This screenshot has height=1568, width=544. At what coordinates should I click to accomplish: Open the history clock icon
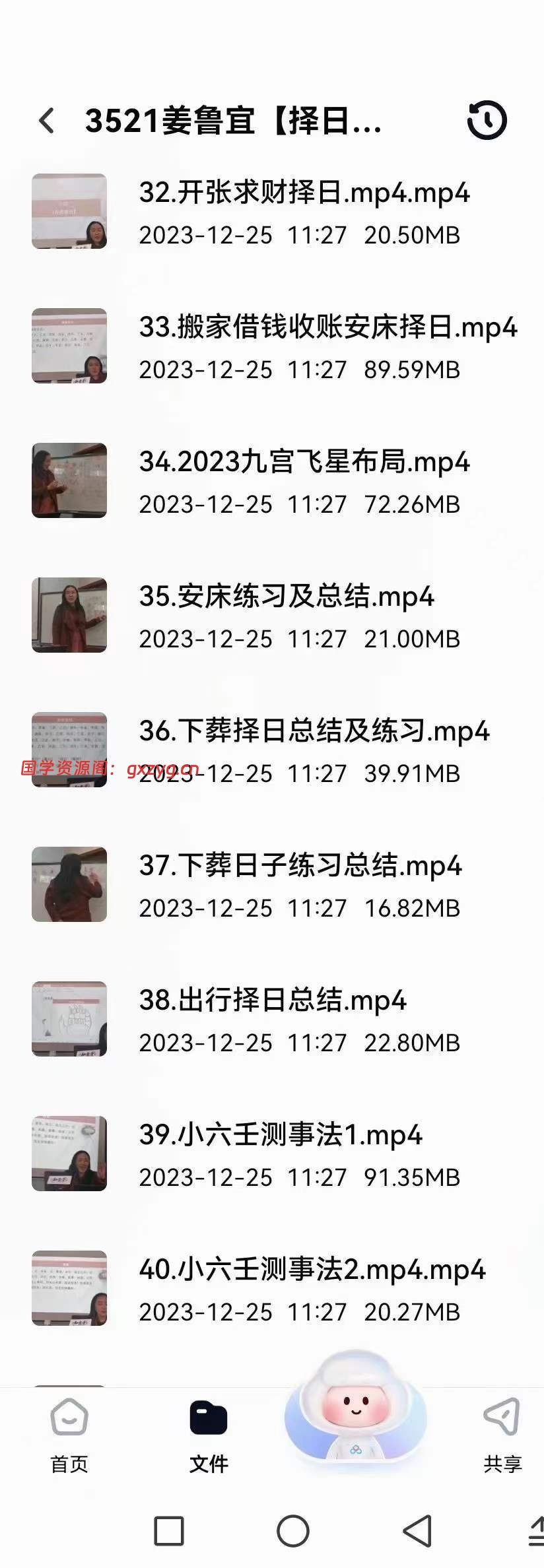point(487,120)
